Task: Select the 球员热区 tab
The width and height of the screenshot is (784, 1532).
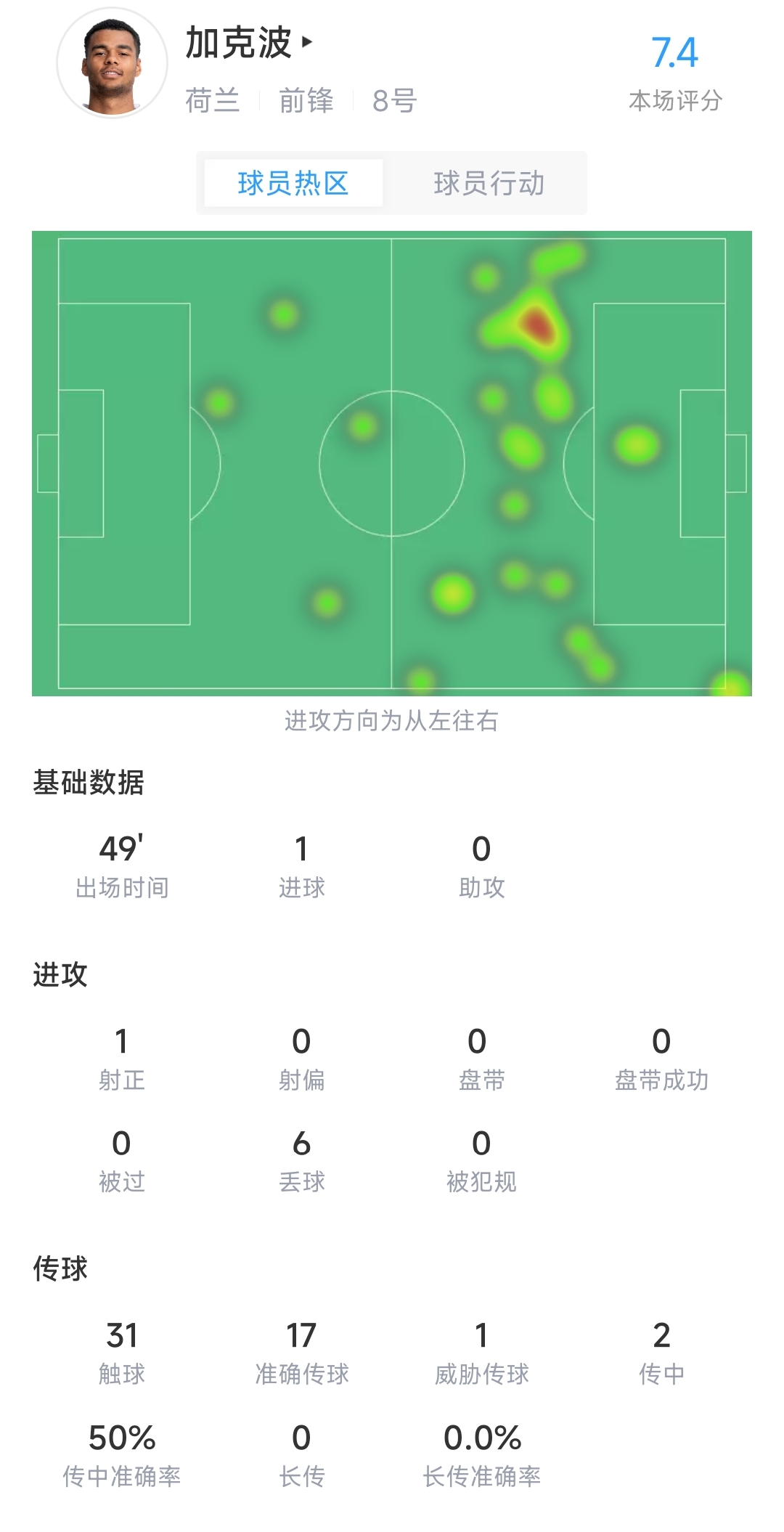Action: click(293, 183)
